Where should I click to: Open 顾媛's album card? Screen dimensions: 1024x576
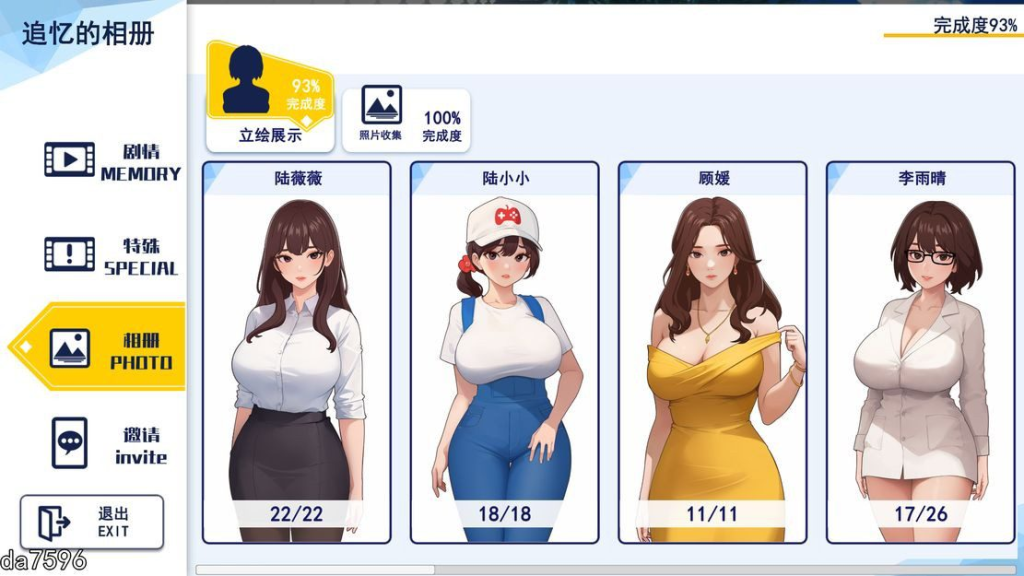(x=712, y=352)
